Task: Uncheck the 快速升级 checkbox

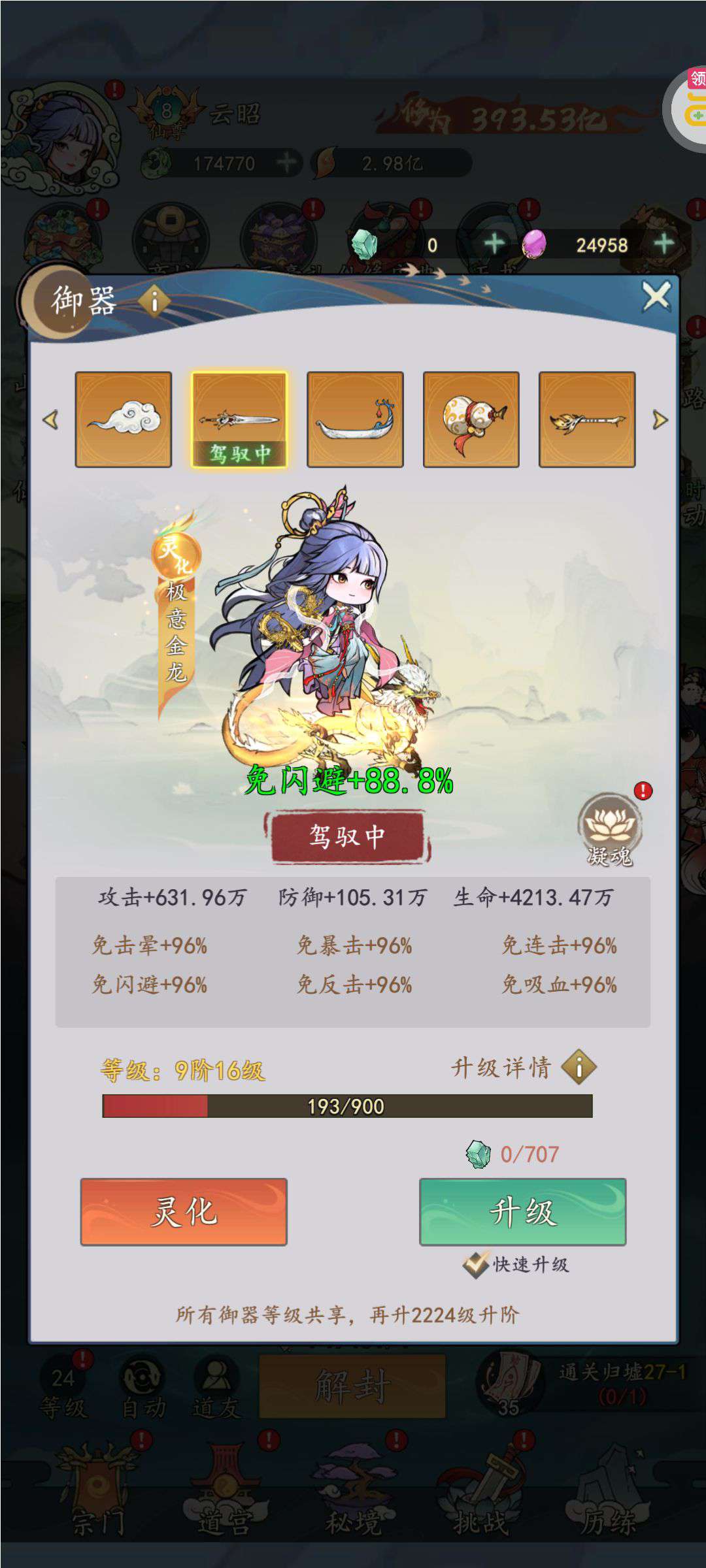Action: coord(475,1264)
